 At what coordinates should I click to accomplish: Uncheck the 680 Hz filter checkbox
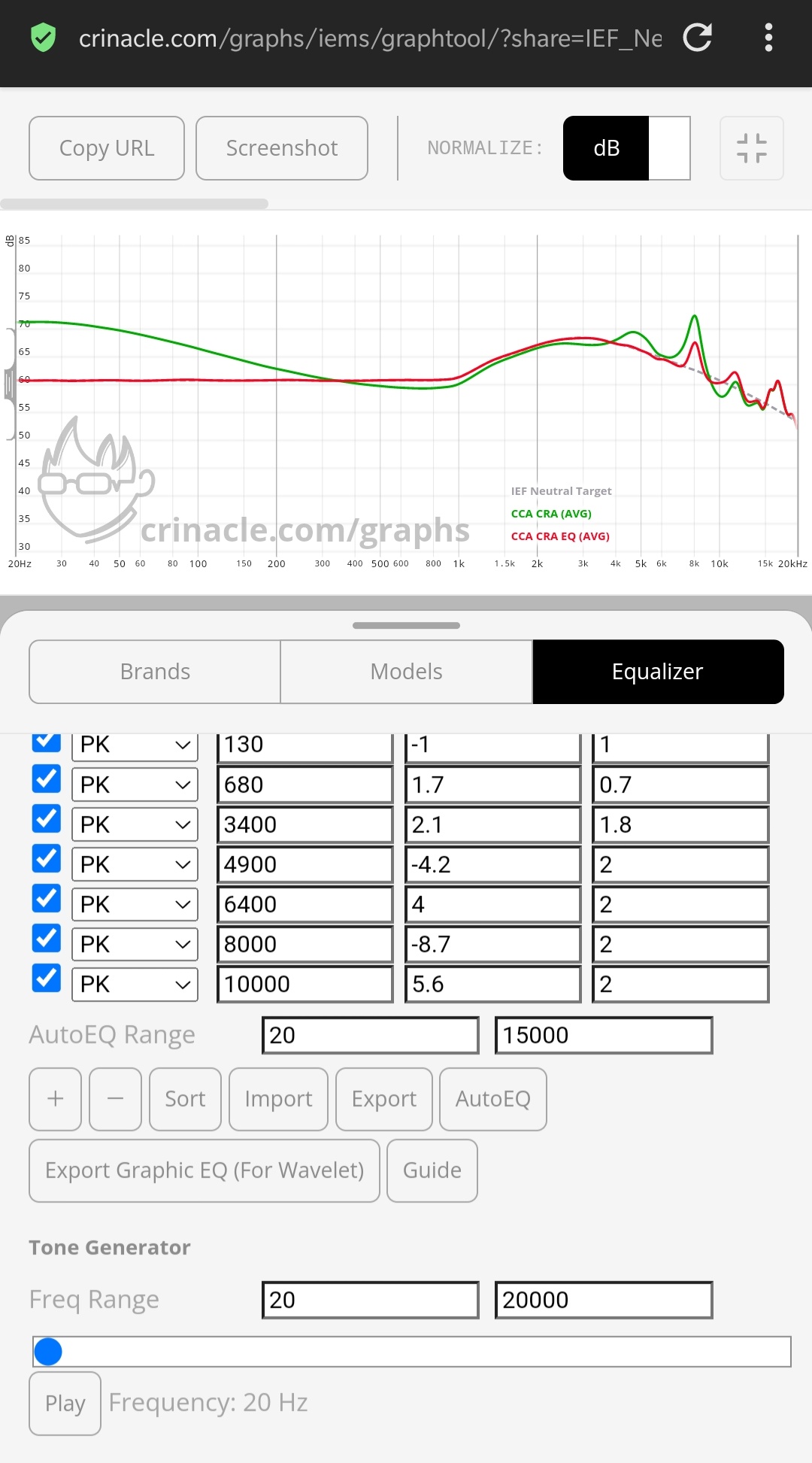pos(47,779)
